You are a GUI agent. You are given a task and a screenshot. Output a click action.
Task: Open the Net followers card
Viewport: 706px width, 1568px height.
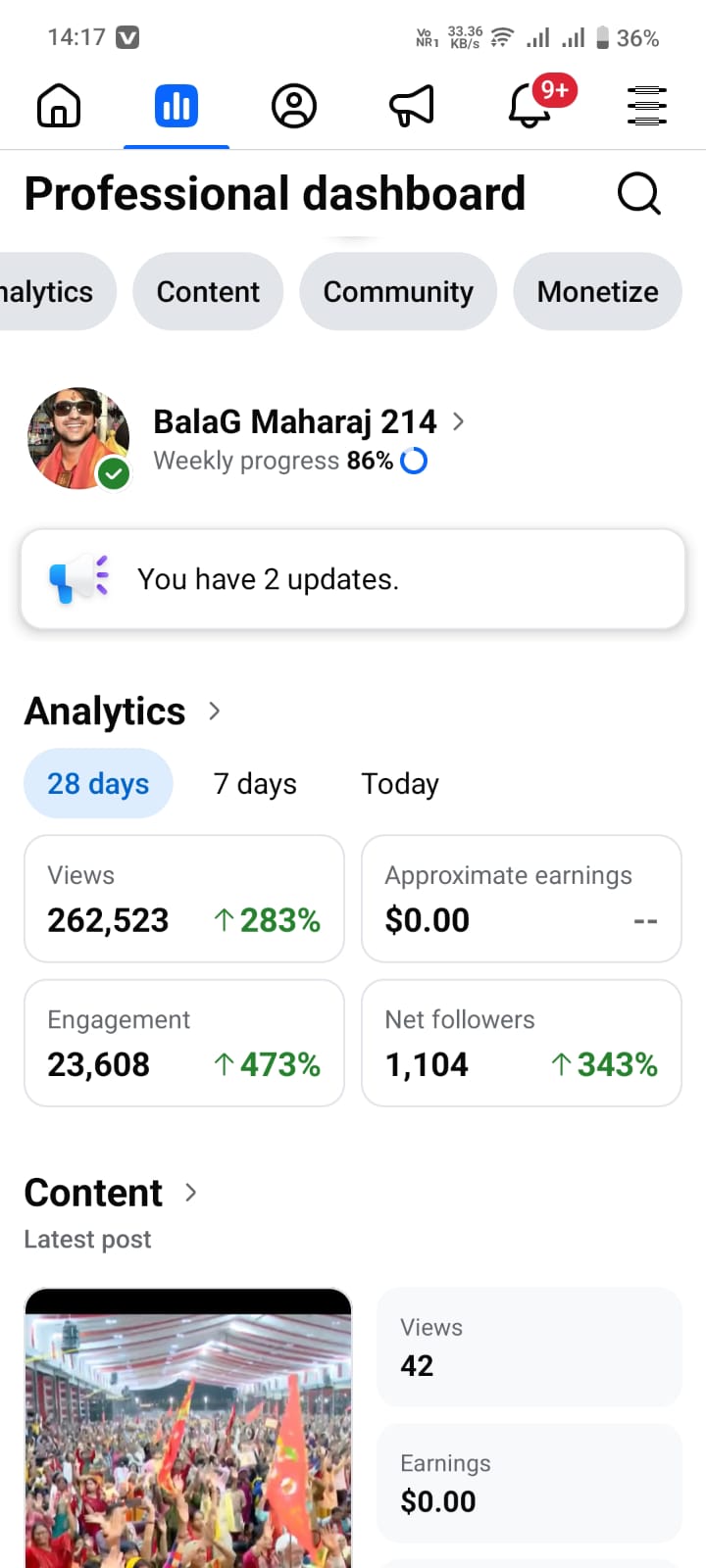tap(522, 1043)
